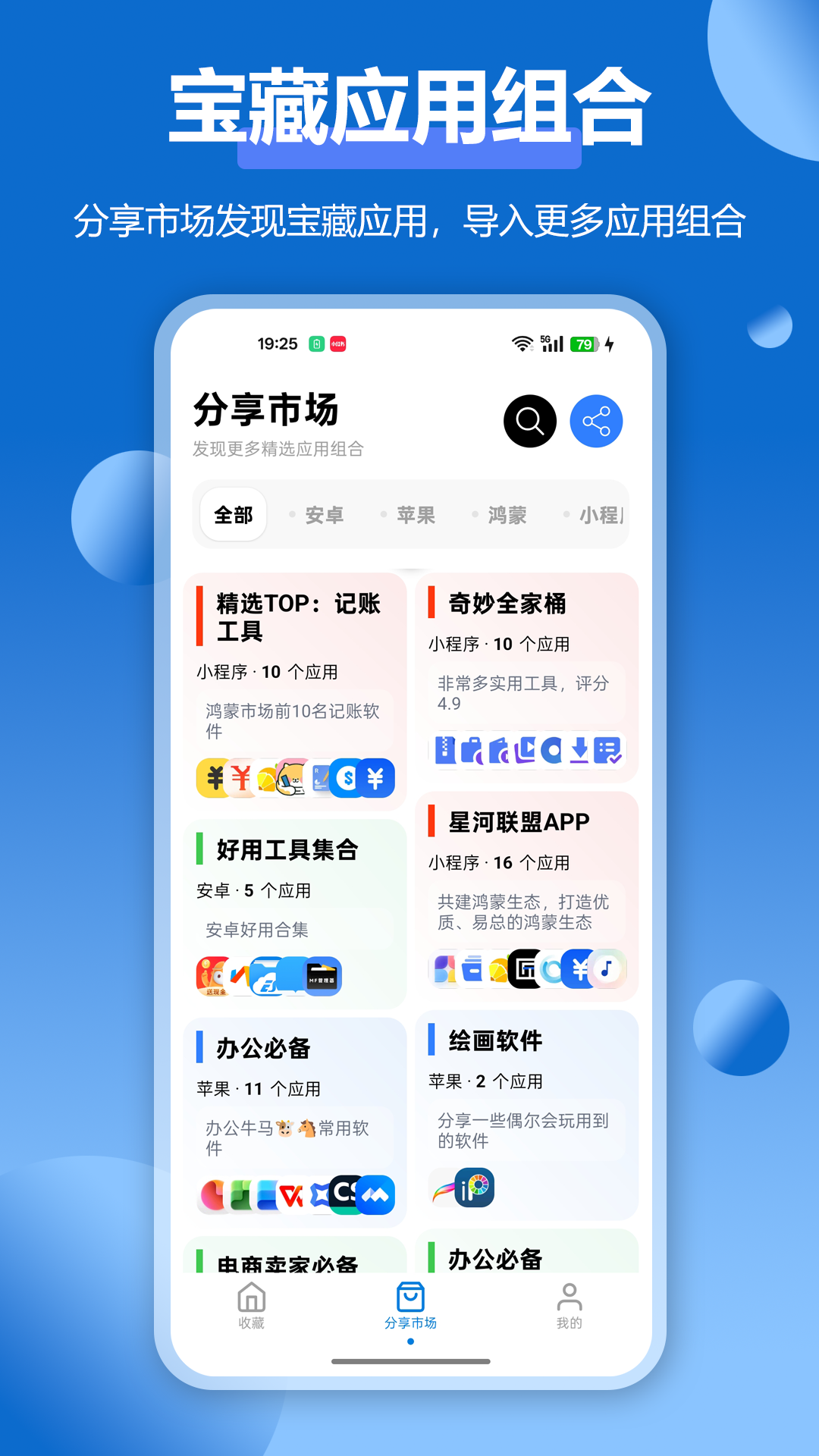
Task: Activate the 鸿蒙 filter option
Action: pos(507,514)
